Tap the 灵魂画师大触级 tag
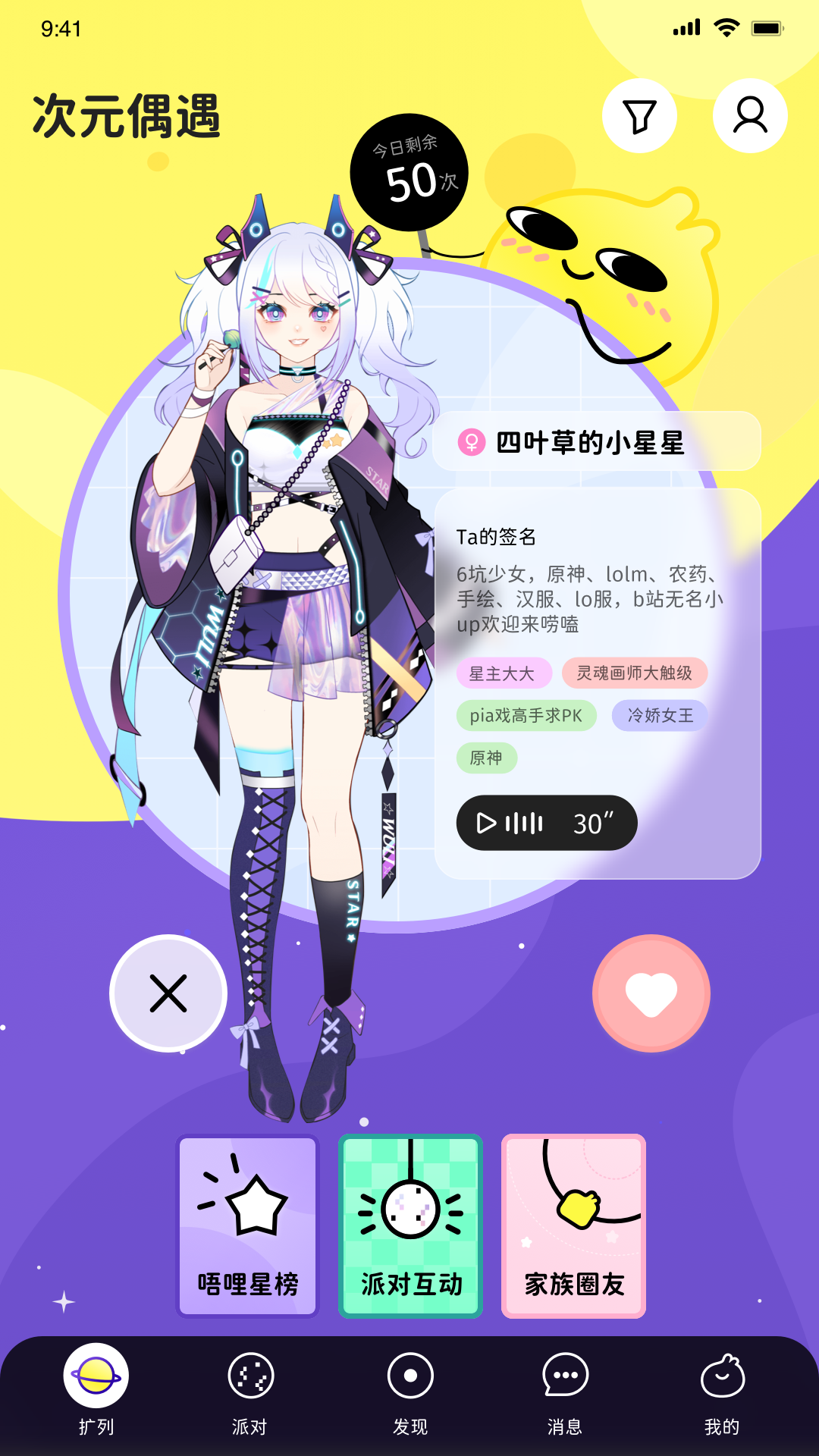The image size is (819, 1456). (x=635, y=673)
